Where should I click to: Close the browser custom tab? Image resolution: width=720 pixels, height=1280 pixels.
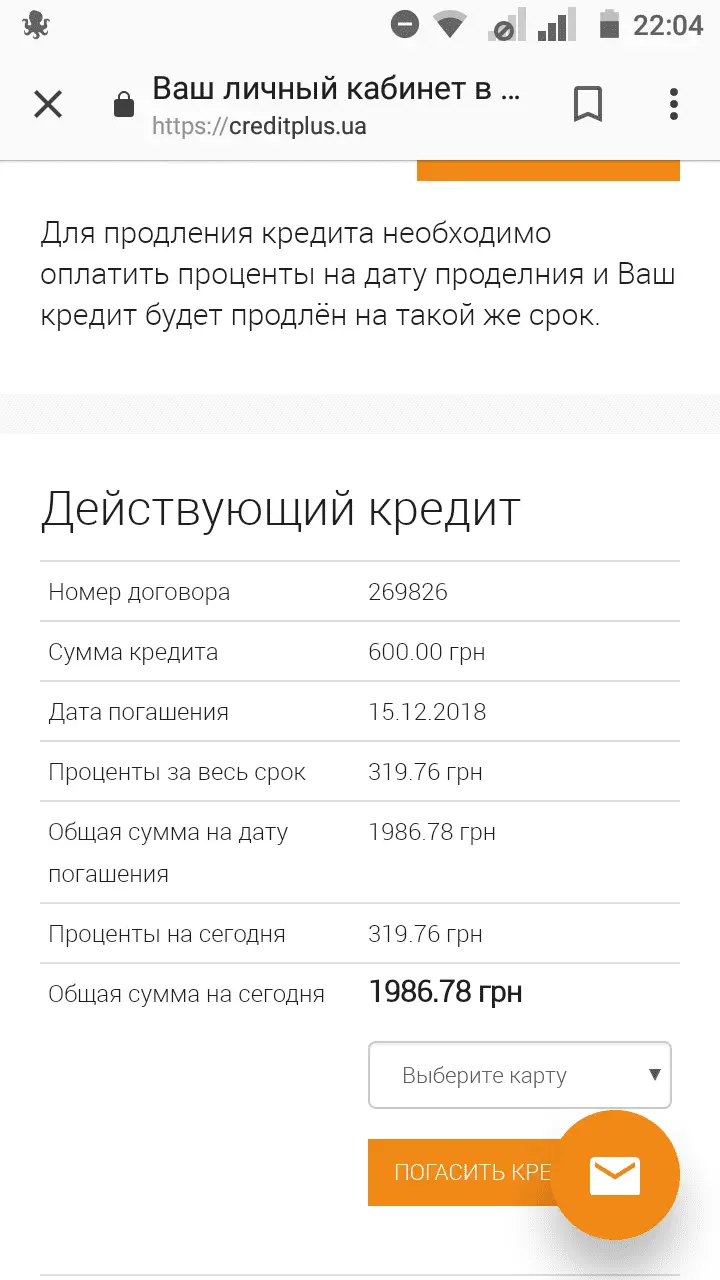click(48, 104)
